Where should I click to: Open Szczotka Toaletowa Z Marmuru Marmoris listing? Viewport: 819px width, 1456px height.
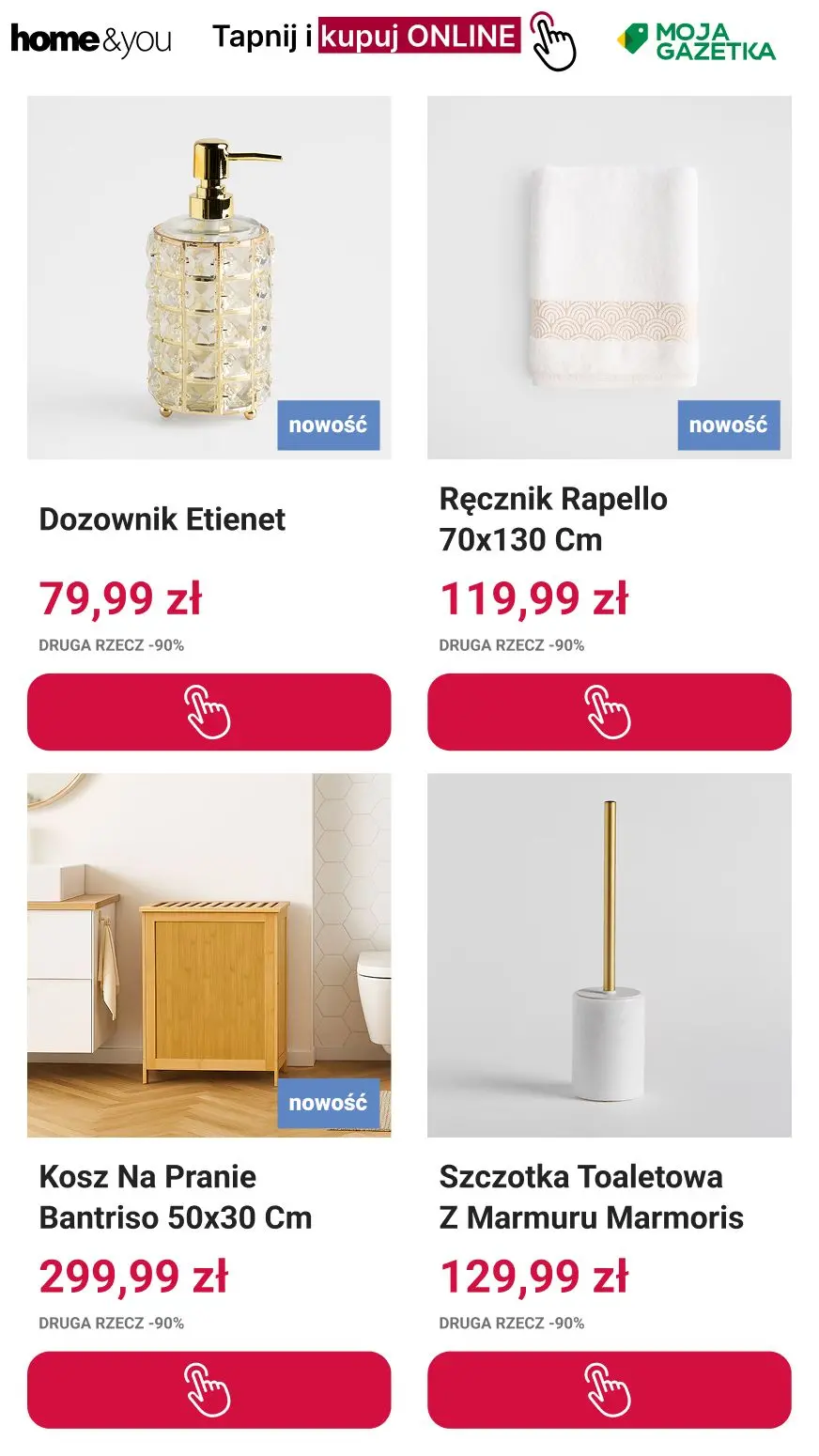tap(591, 1197)
